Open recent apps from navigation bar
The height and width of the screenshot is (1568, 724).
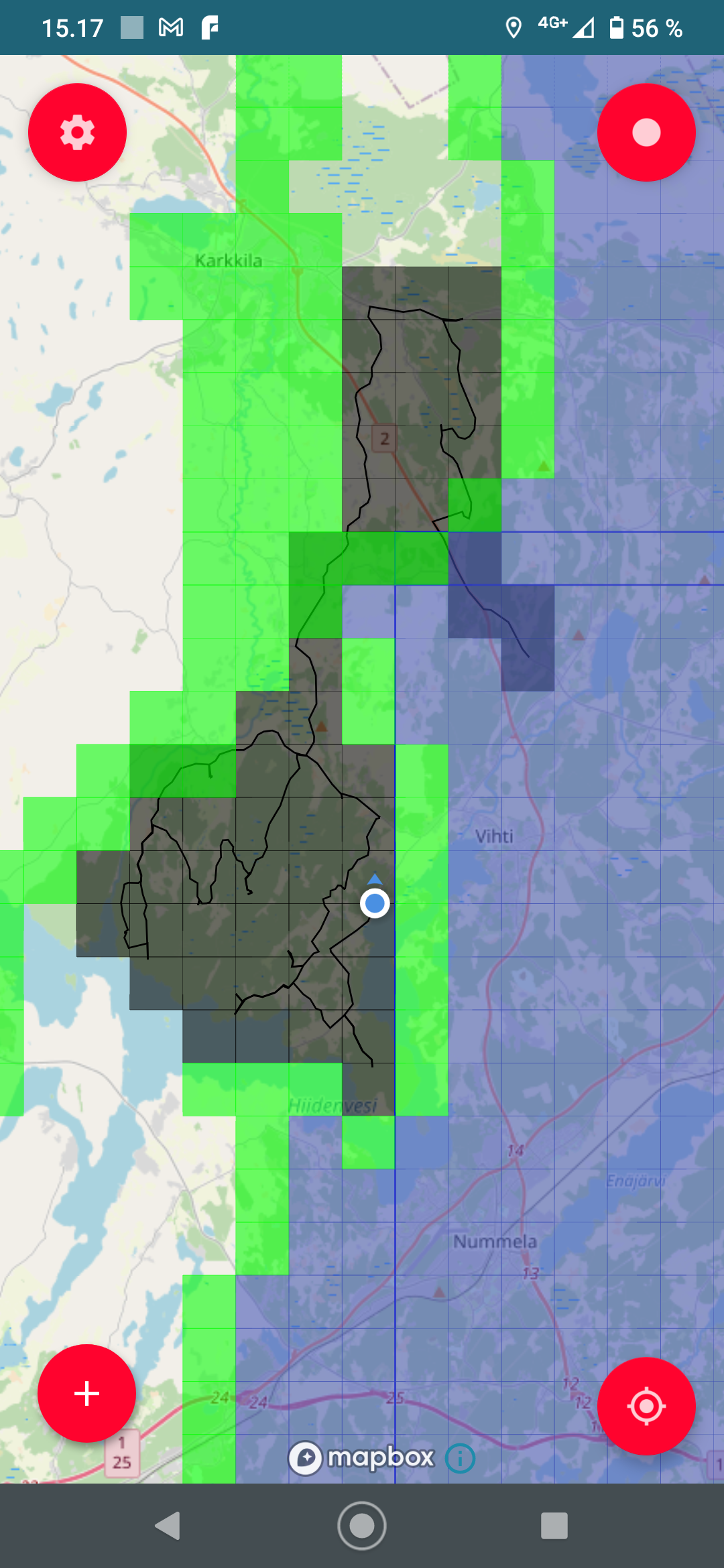[x=554, y=1526]
